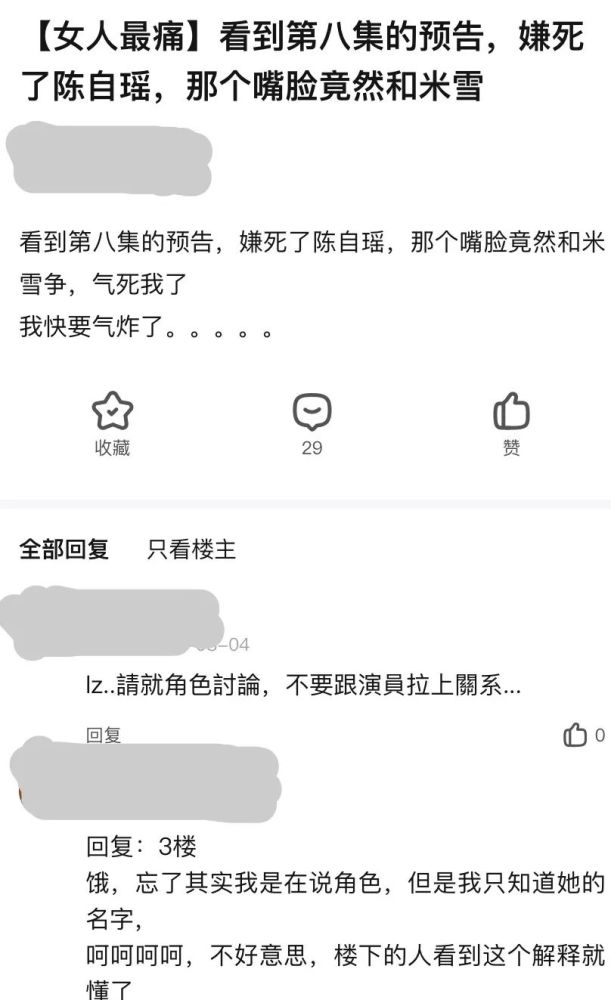Switch to 只看楼主 filter
Image resolution: width=611 pixels, height=1000 pixels.
(192, 549)
